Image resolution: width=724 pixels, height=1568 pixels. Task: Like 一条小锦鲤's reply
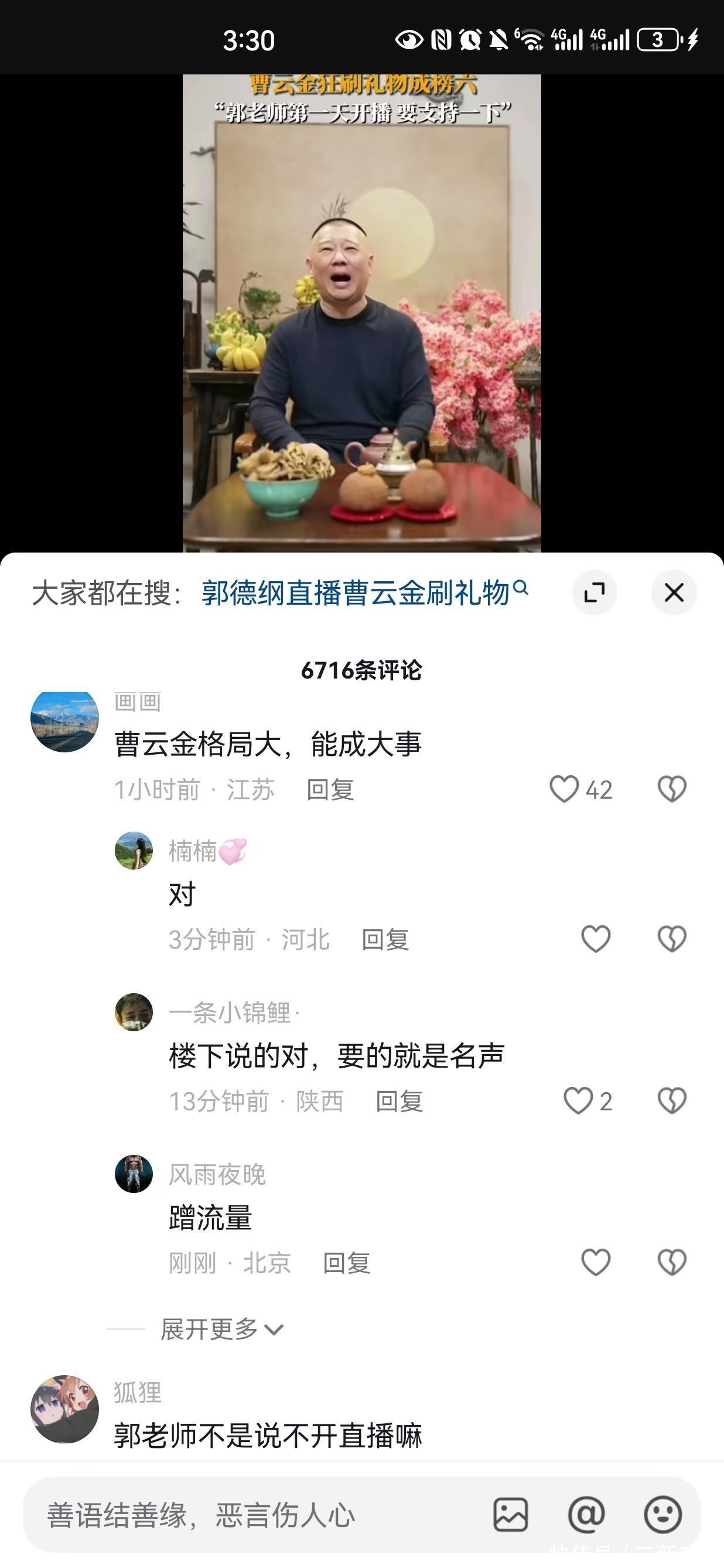(x=578, y=1100)
